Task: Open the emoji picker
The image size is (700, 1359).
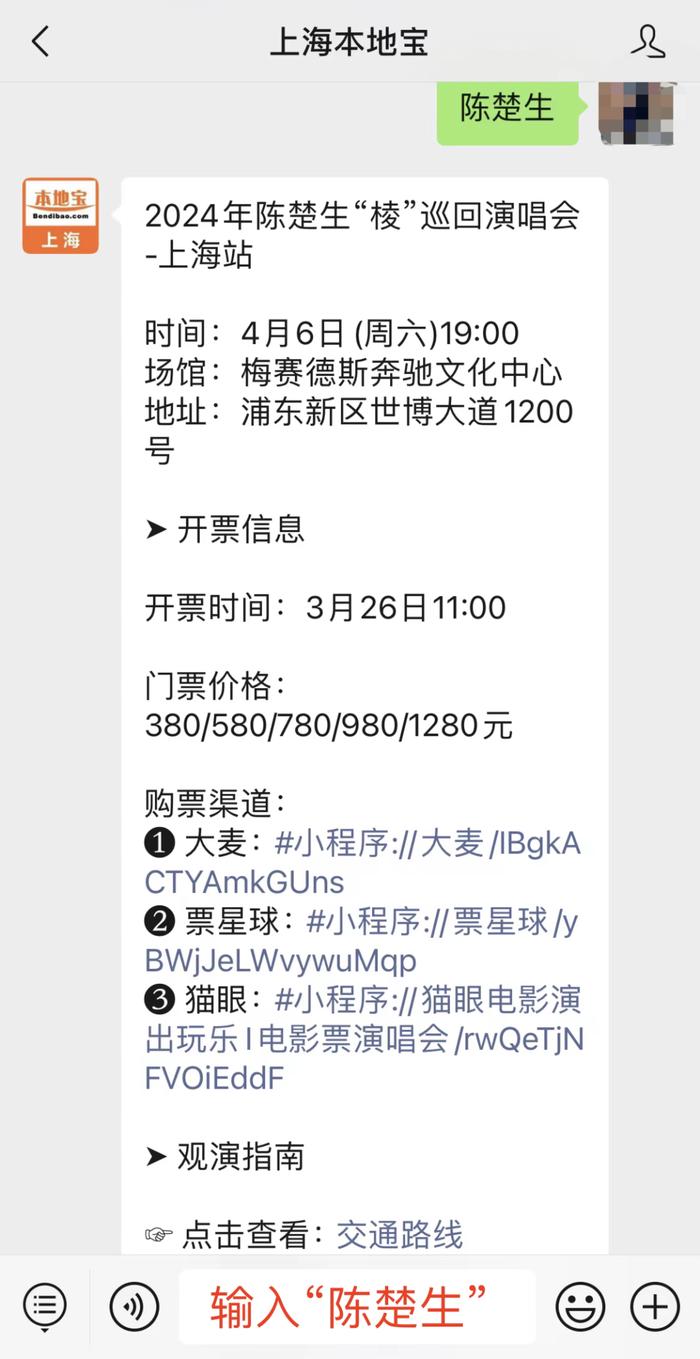Action: pyautogui.click(x=580, y=1307)
